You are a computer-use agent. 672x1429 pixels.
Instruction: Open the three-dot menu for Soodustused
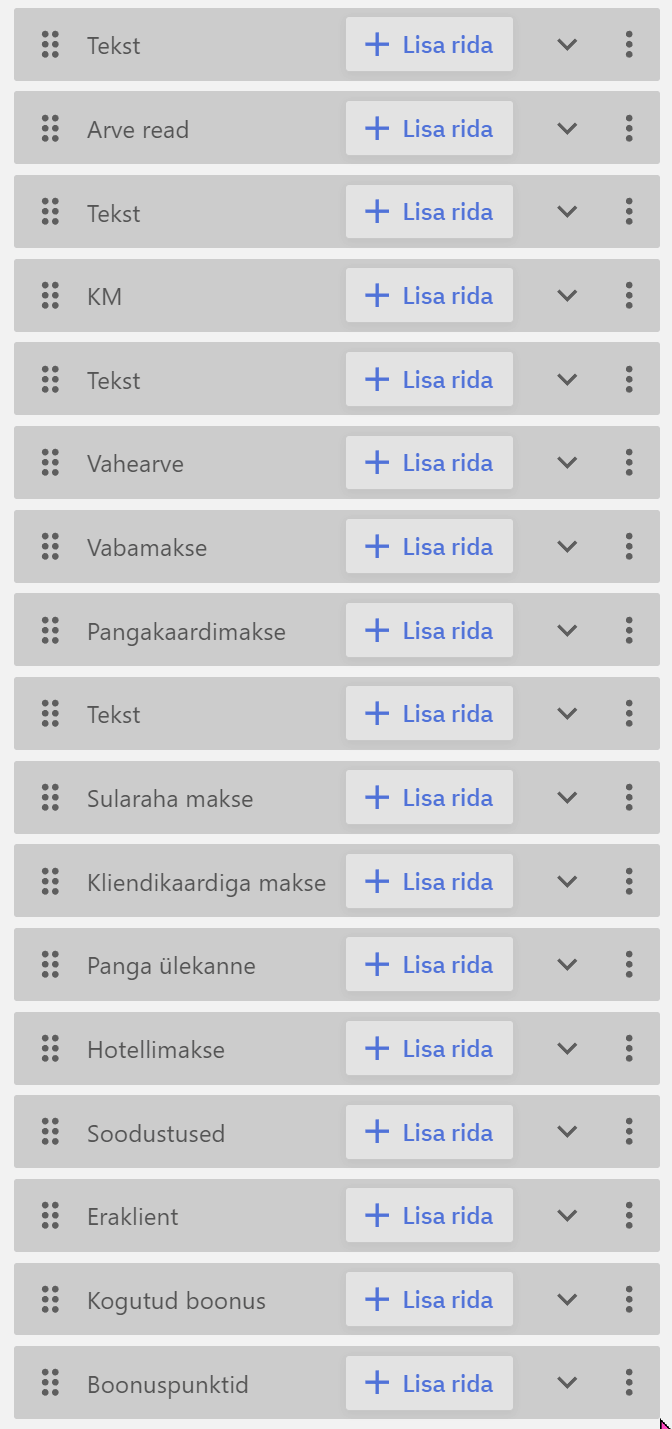[x=629, y=1133]
